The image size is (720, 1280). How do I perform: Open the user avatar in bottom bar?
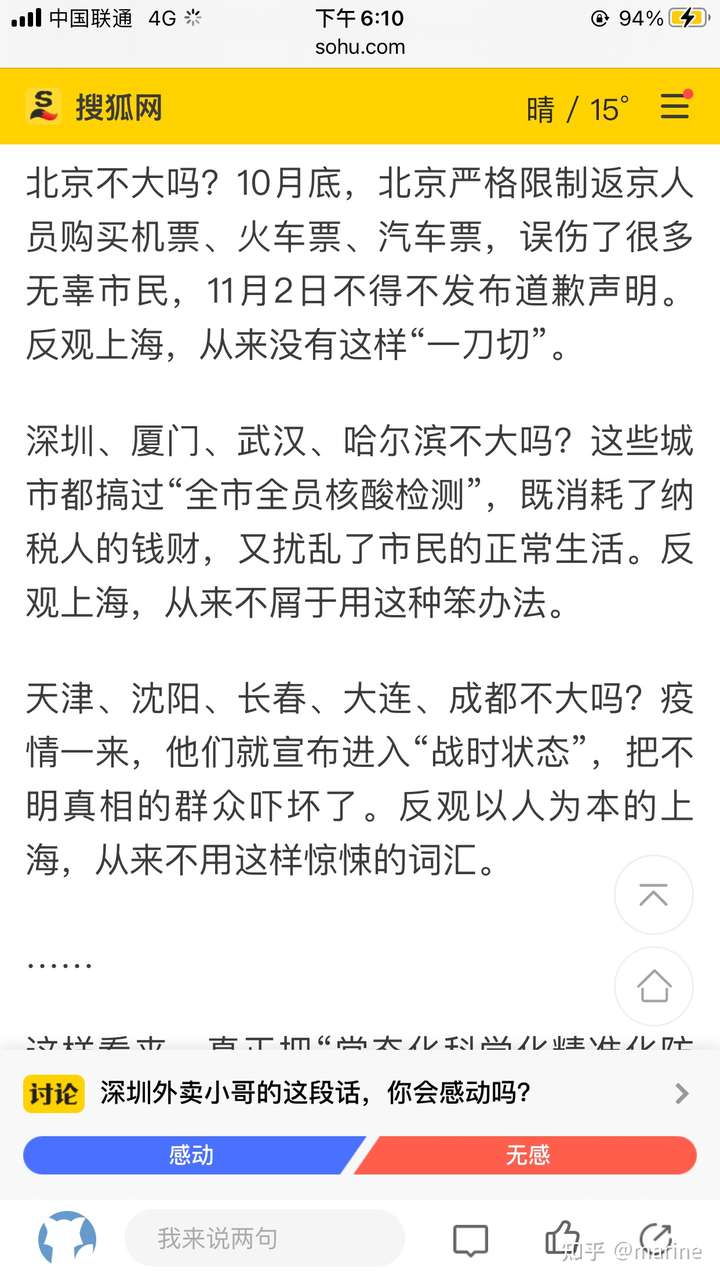point(67,1238)
